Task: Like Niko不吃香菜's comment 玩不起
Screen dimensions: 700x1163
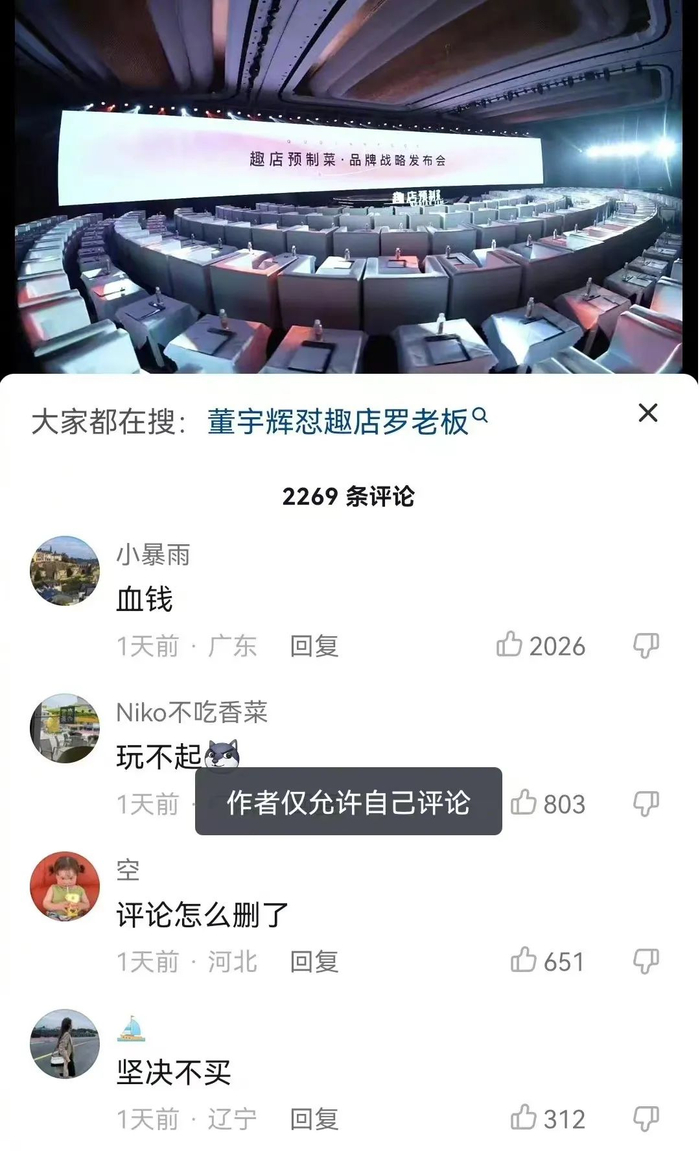Action: tap(524, 803)
